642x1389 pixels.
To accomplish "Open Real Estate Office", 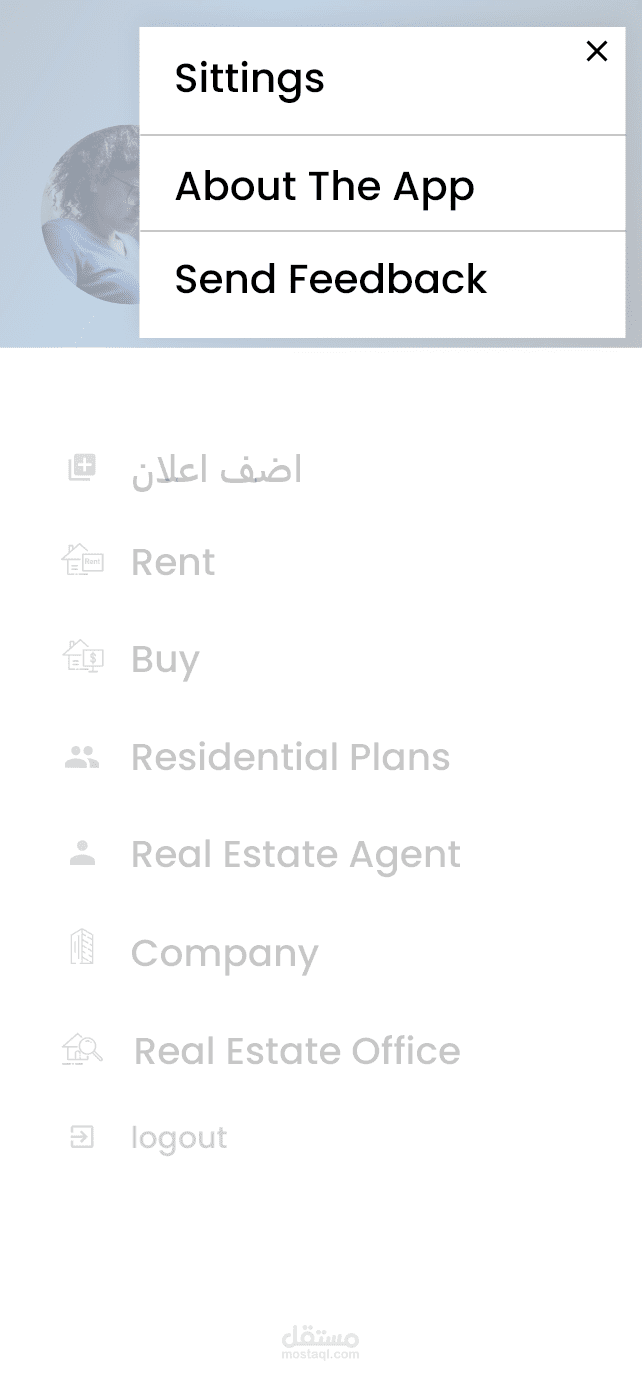I will click(297, 1050).
